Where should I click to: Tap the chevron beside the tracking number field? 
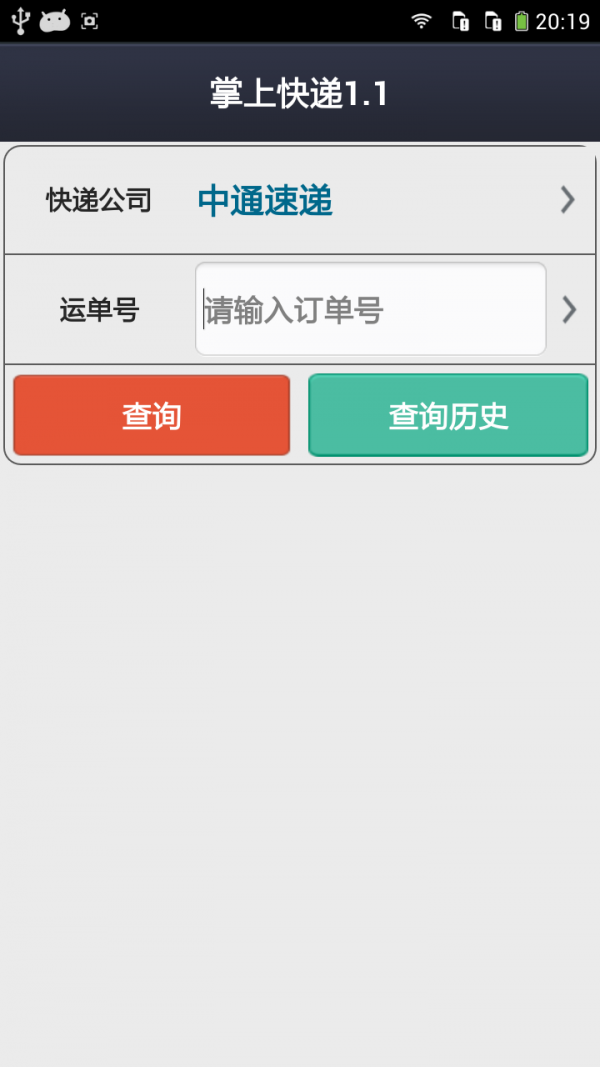pos(569,310)
